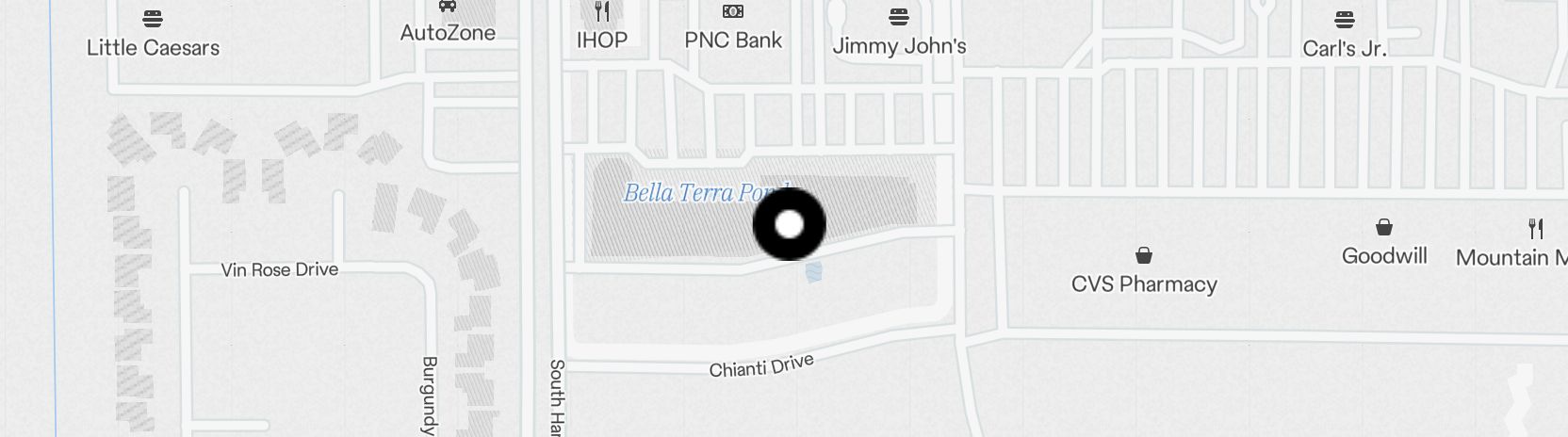Open the Little Caesars marker

[x=153, y=19]
